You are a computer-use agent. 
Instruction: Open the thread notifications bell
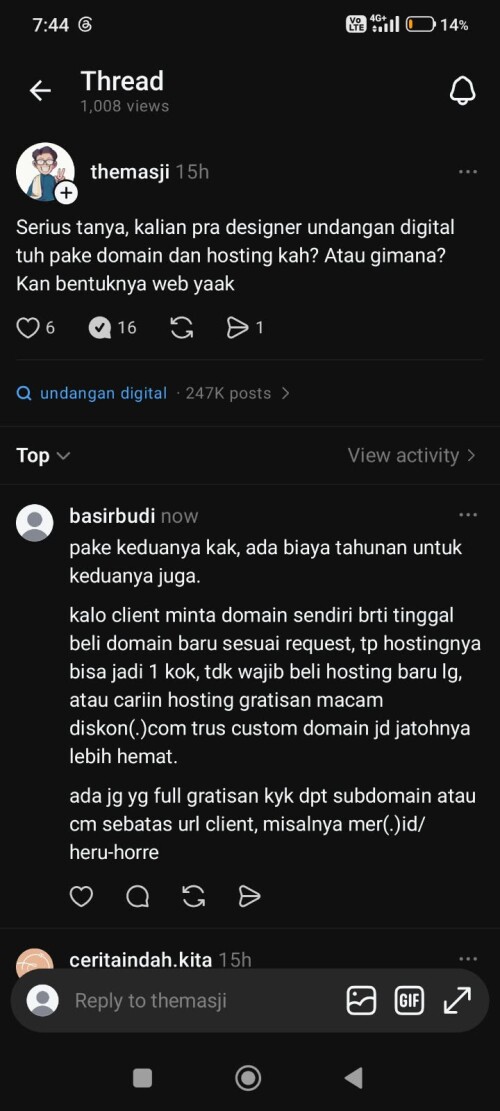click(x=462, y=91)
